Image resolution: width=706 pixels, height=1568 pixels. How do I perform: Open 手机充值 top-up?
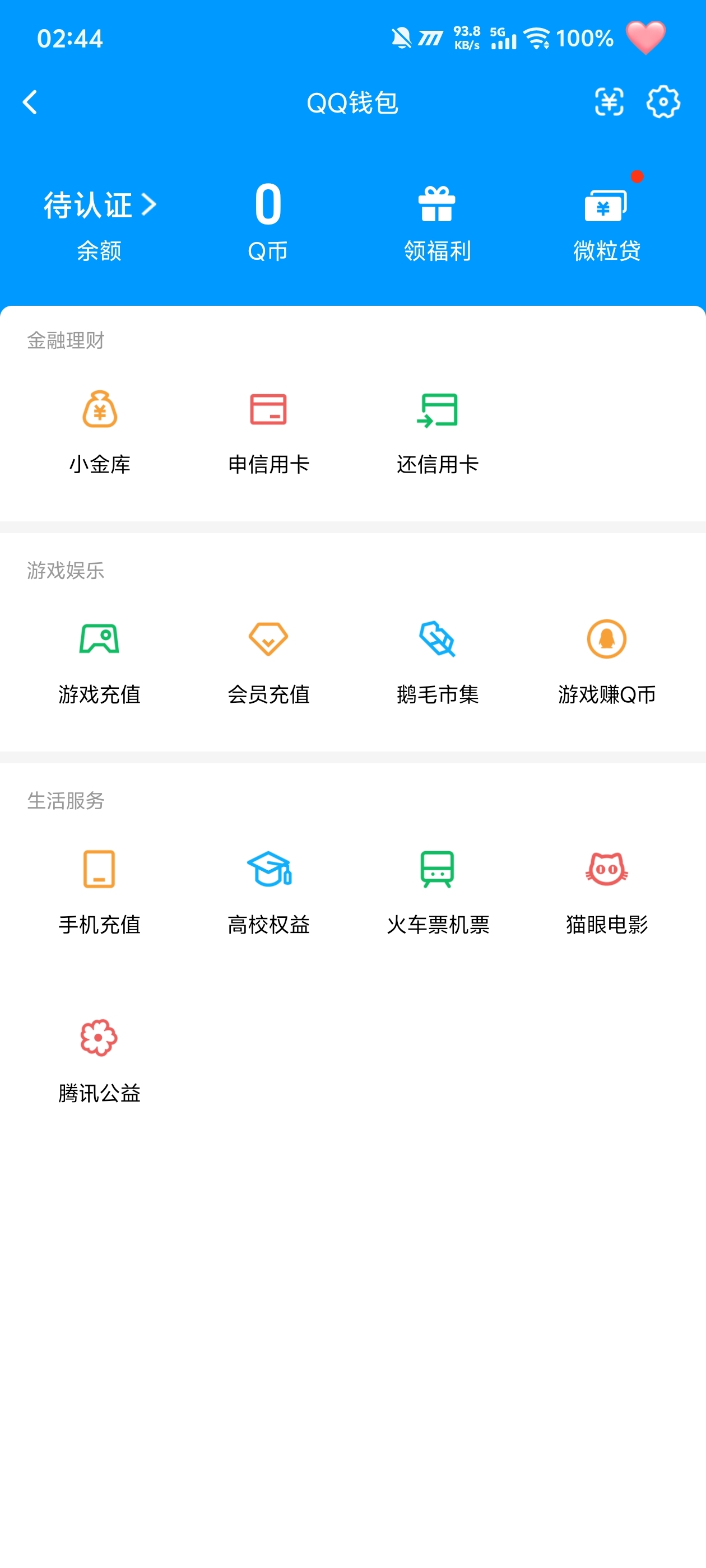point(99,892)
